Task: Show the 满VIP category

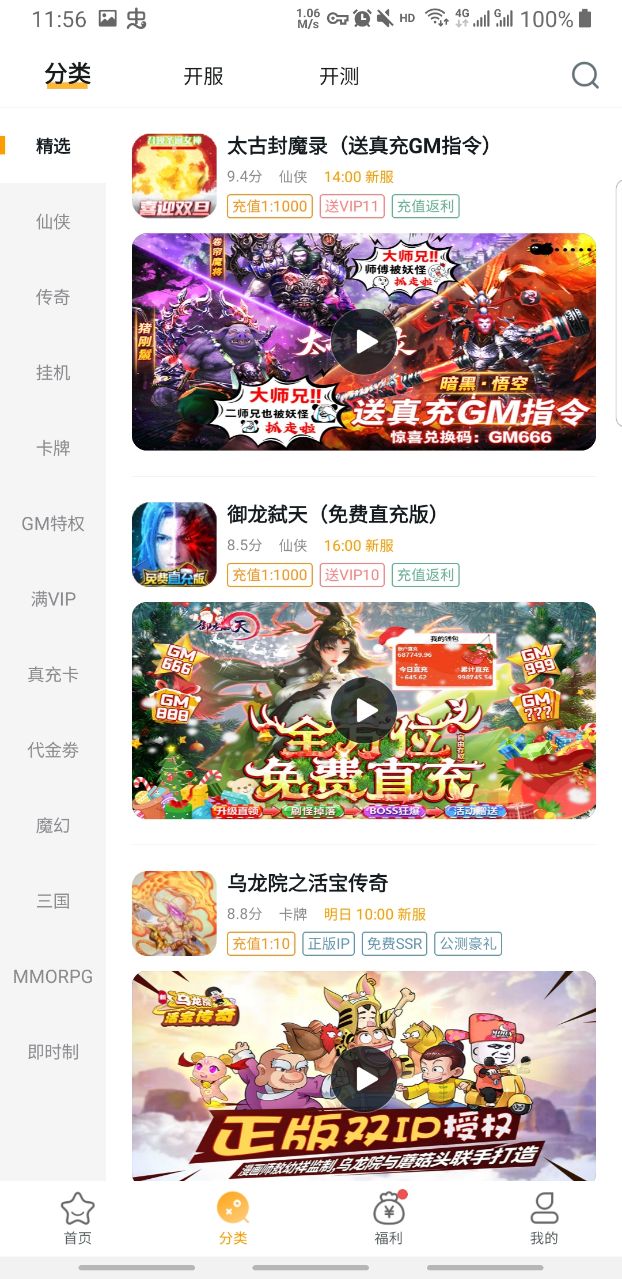Action: pyautogui.click(x=53, y=599)
